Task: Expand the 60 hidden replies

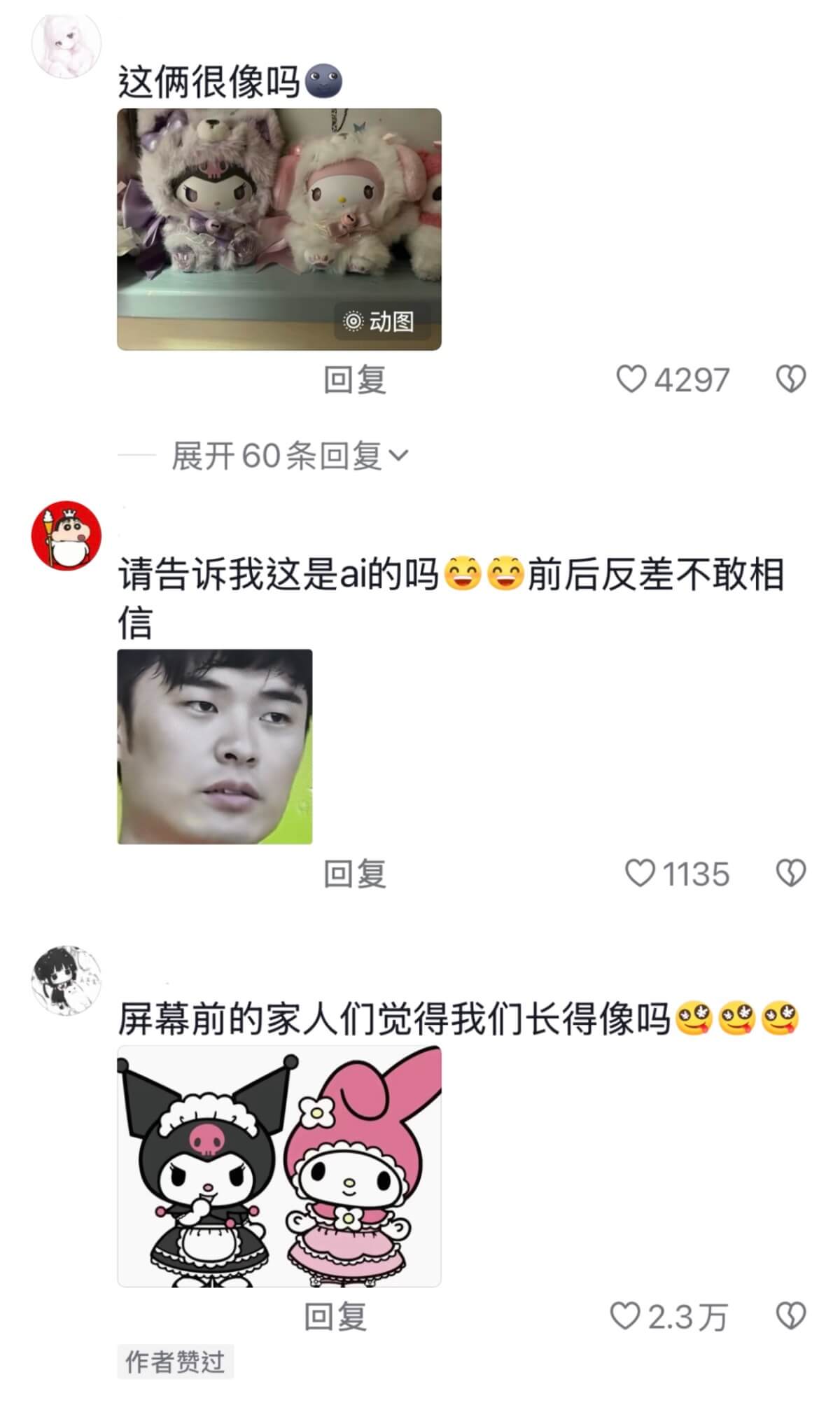Action: 289,456
